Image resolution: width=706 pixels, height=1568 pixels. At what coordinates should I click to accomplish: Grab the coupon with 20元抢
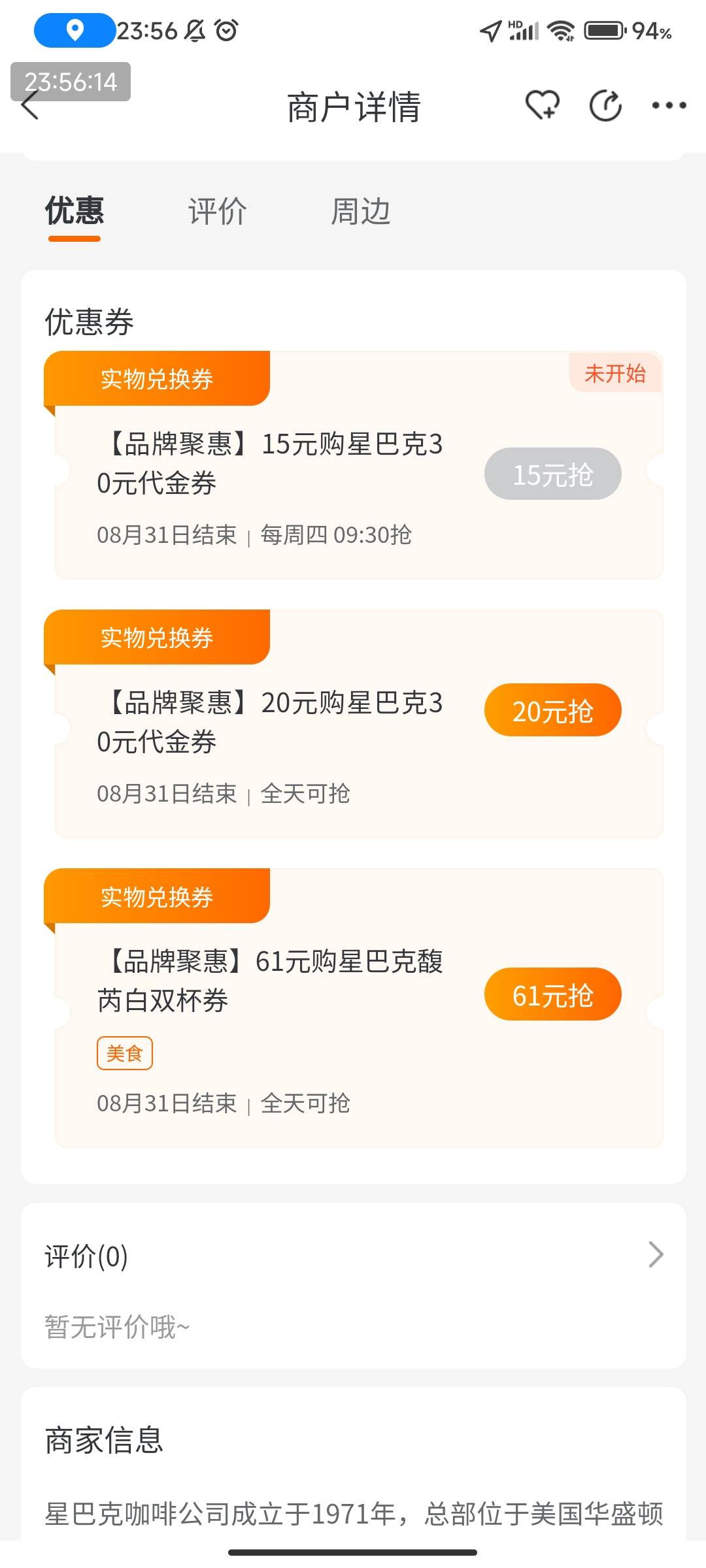552,710
